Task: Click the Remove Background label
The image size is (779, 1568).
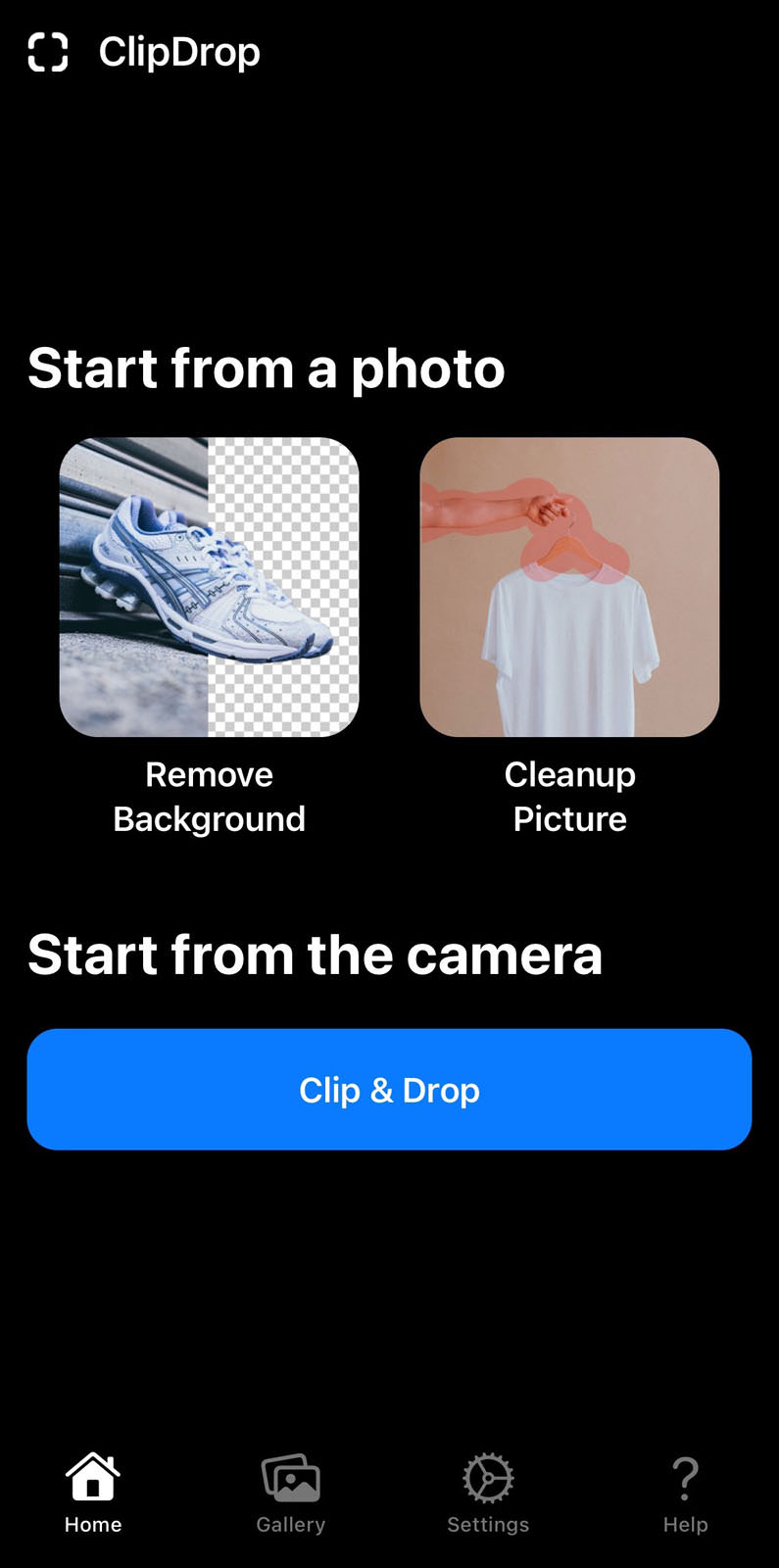Action: point(209,796)
